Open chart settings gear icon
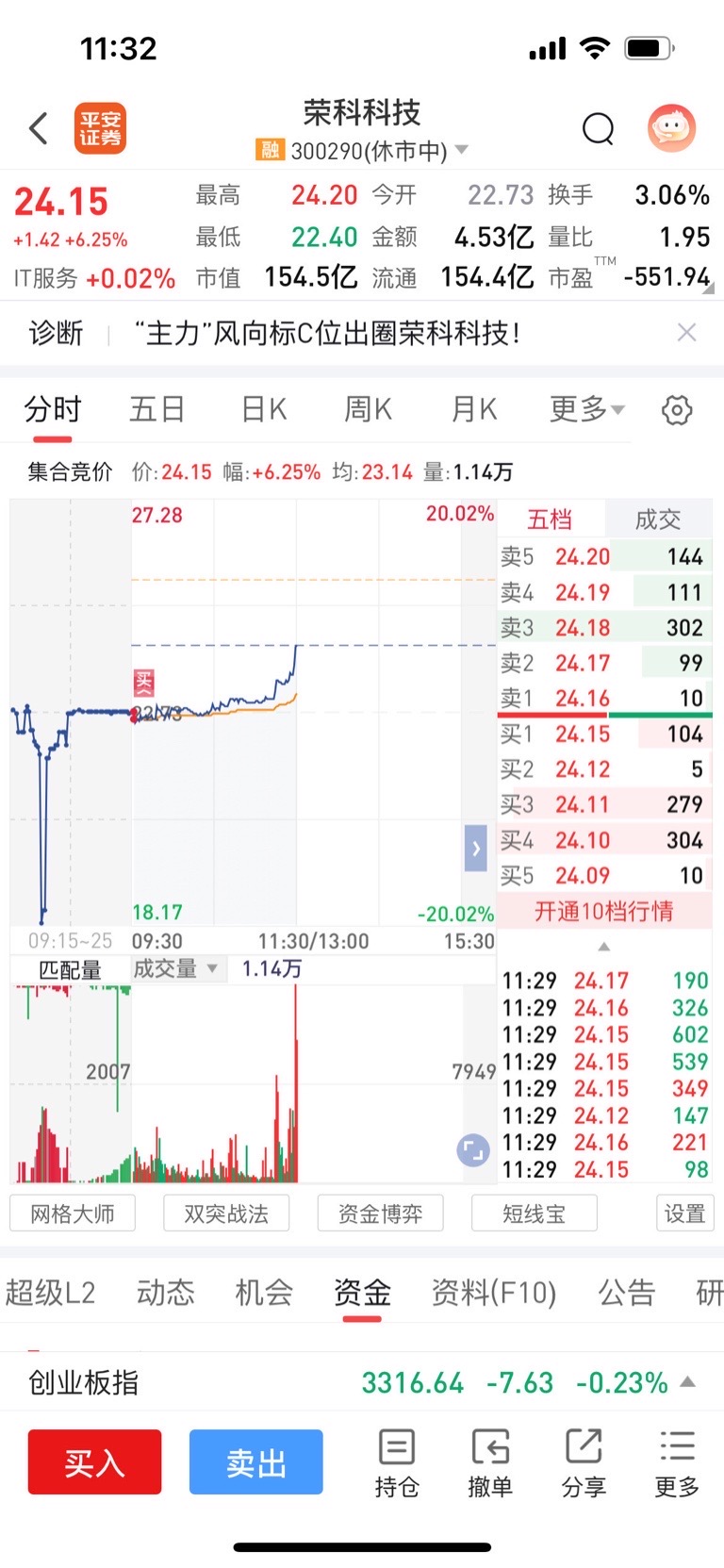The image size is (724, 1568). [677, 410]
